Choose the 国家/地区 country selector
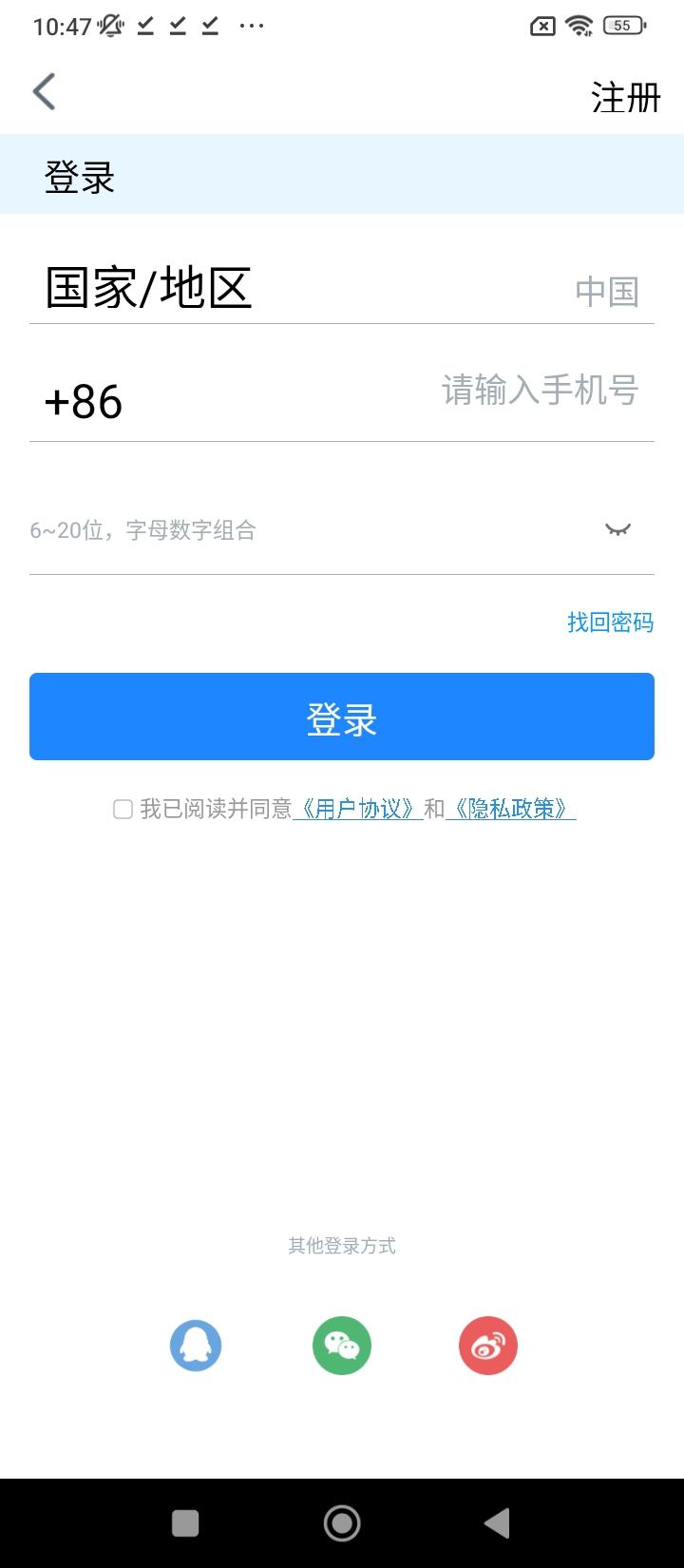The height and width of the screenshot is (1568, 684). pyautogui.click(x=342, y=289)
